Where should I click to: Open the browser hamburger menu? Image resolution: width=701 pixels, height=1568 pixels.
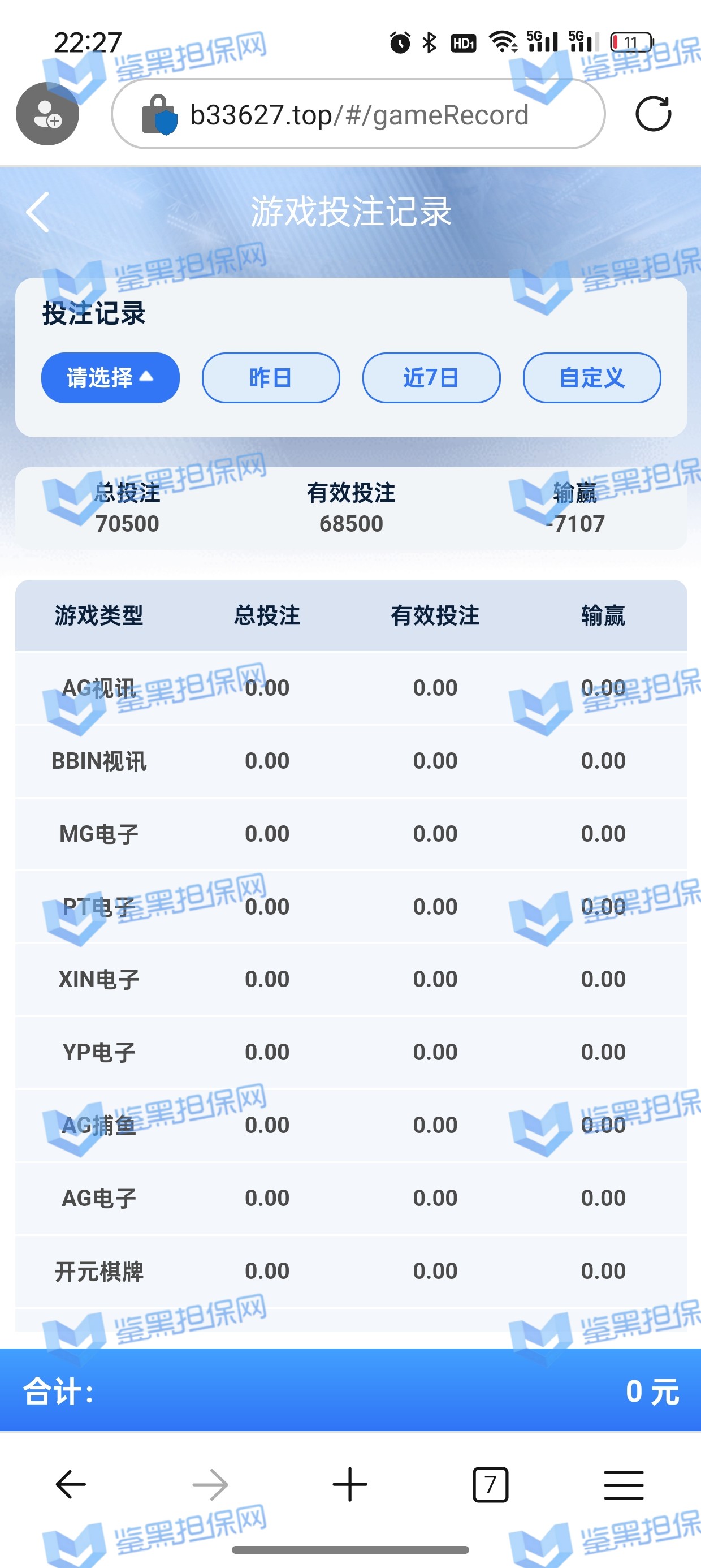pos(624,1485)
